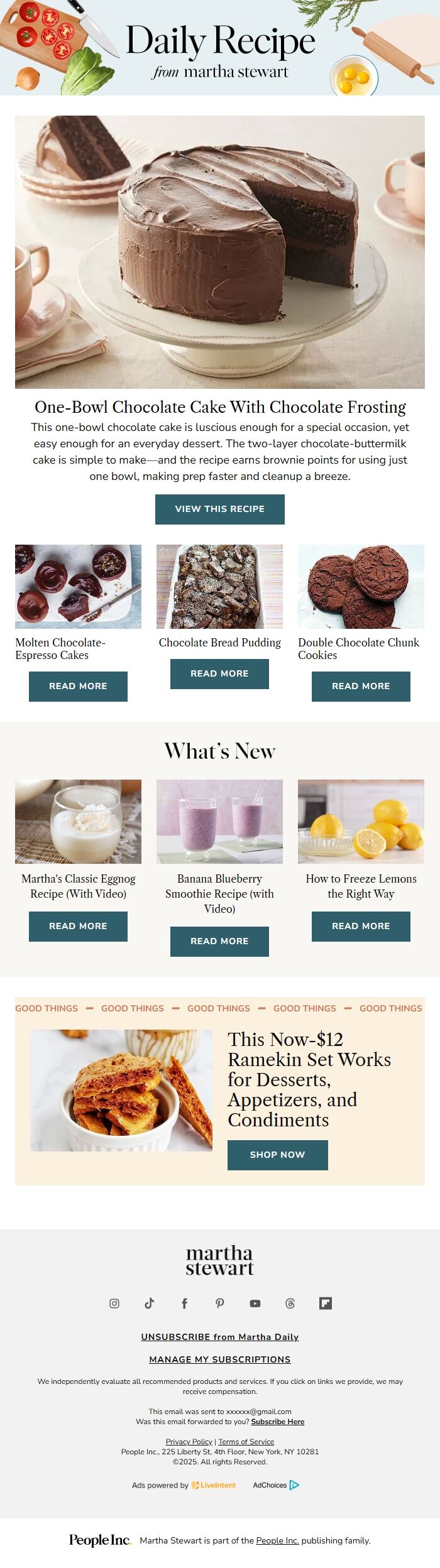Read more about Double Chocolate Chunk Cookies

pos(361,686)
